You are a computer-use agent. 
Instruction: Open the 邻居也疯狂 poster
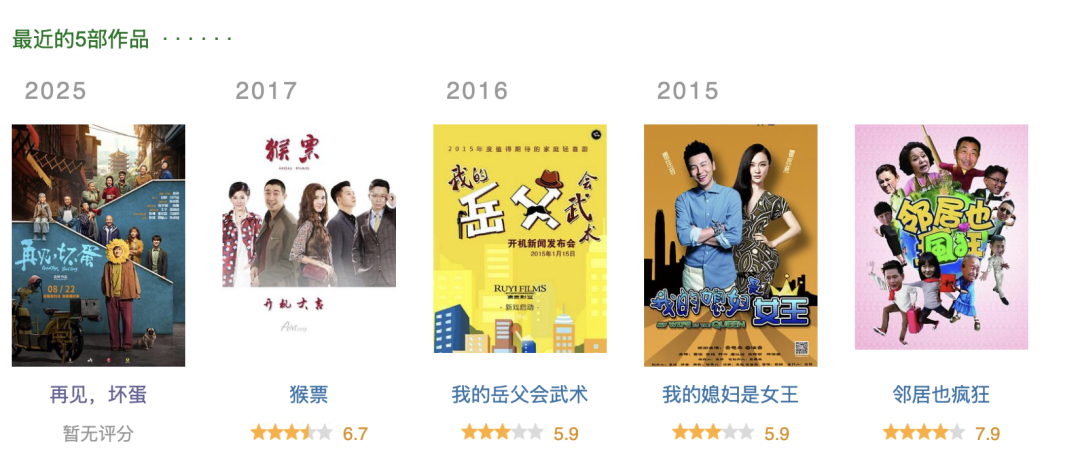941,237
